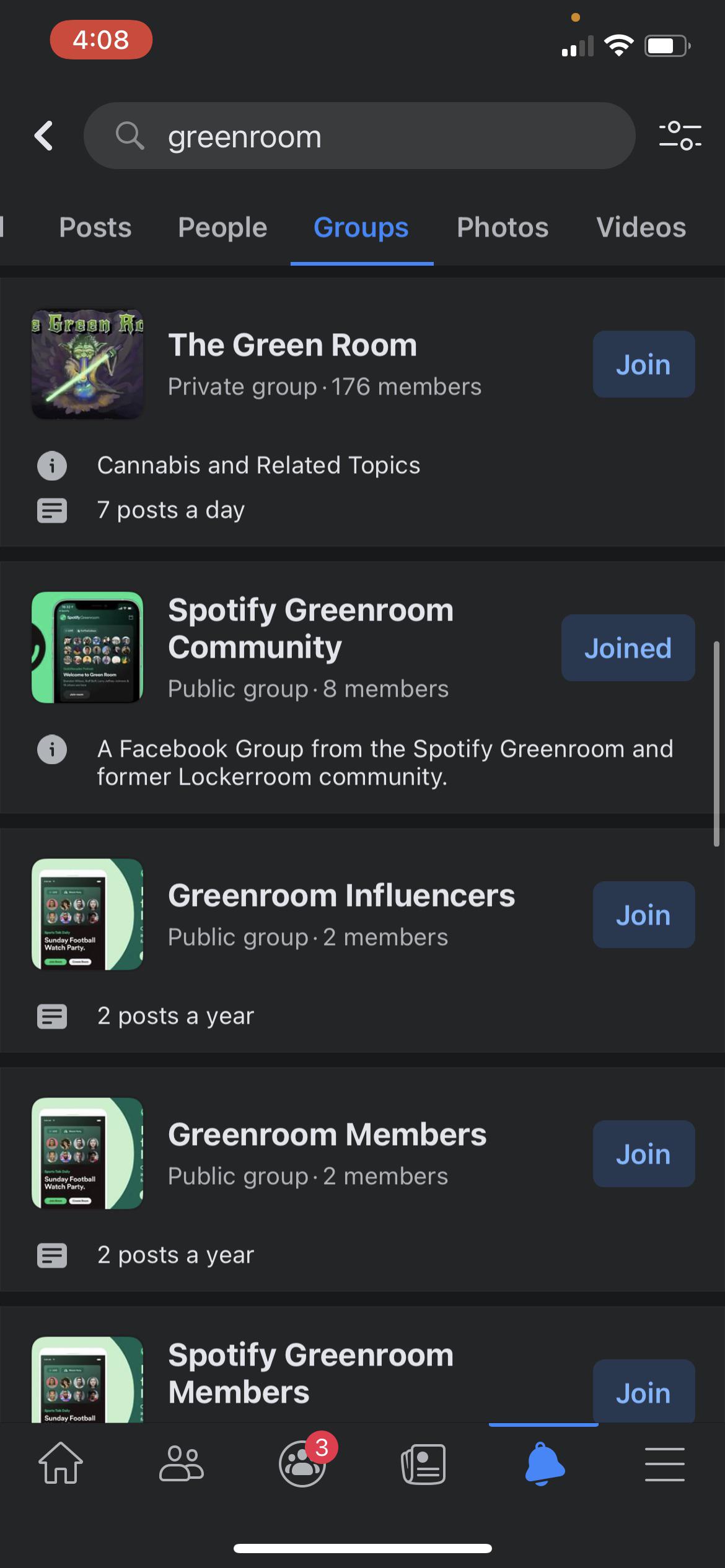Tap Joined on Spotify Greenroom Community
Viewport: 725px width, 1568px height.
(x=628, y=648)
